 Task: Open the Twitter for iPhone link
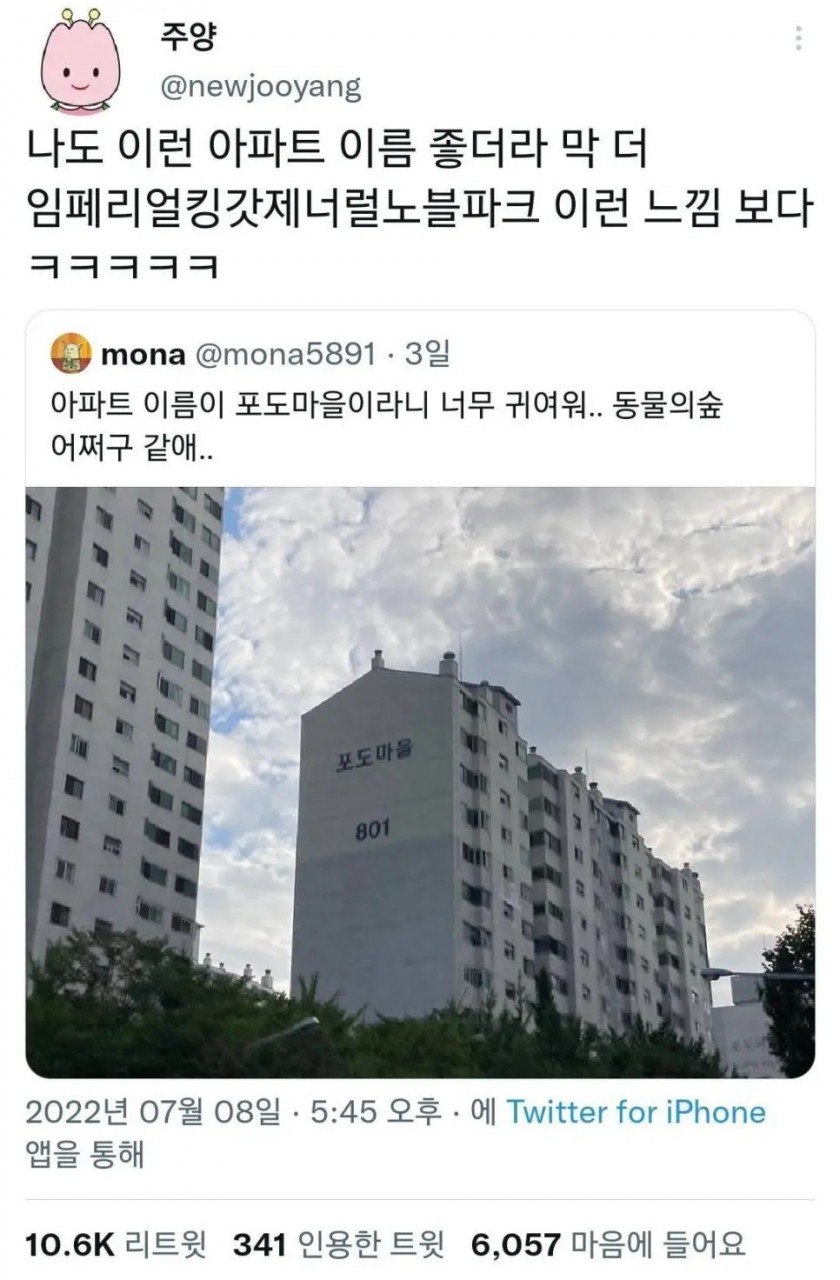point(636,1113)
